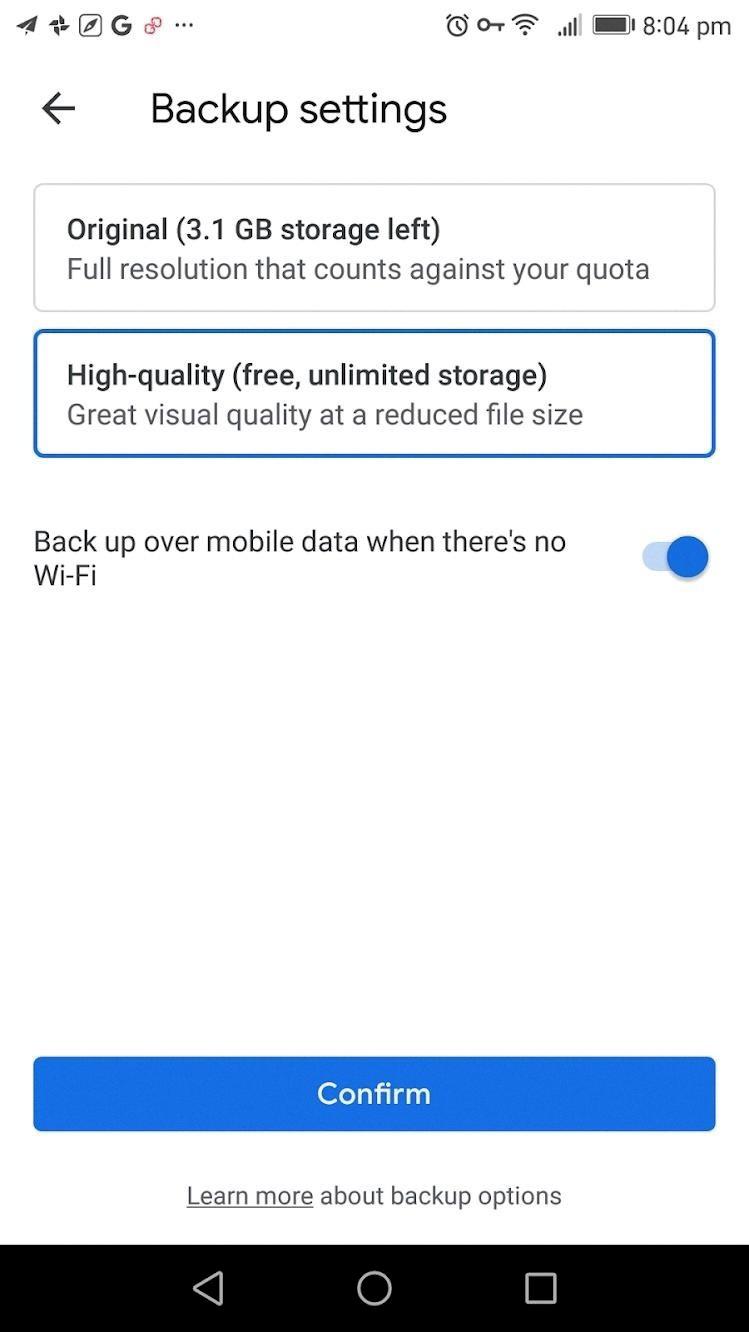
Task: Confirm the backup settings
Action: 374,1093
